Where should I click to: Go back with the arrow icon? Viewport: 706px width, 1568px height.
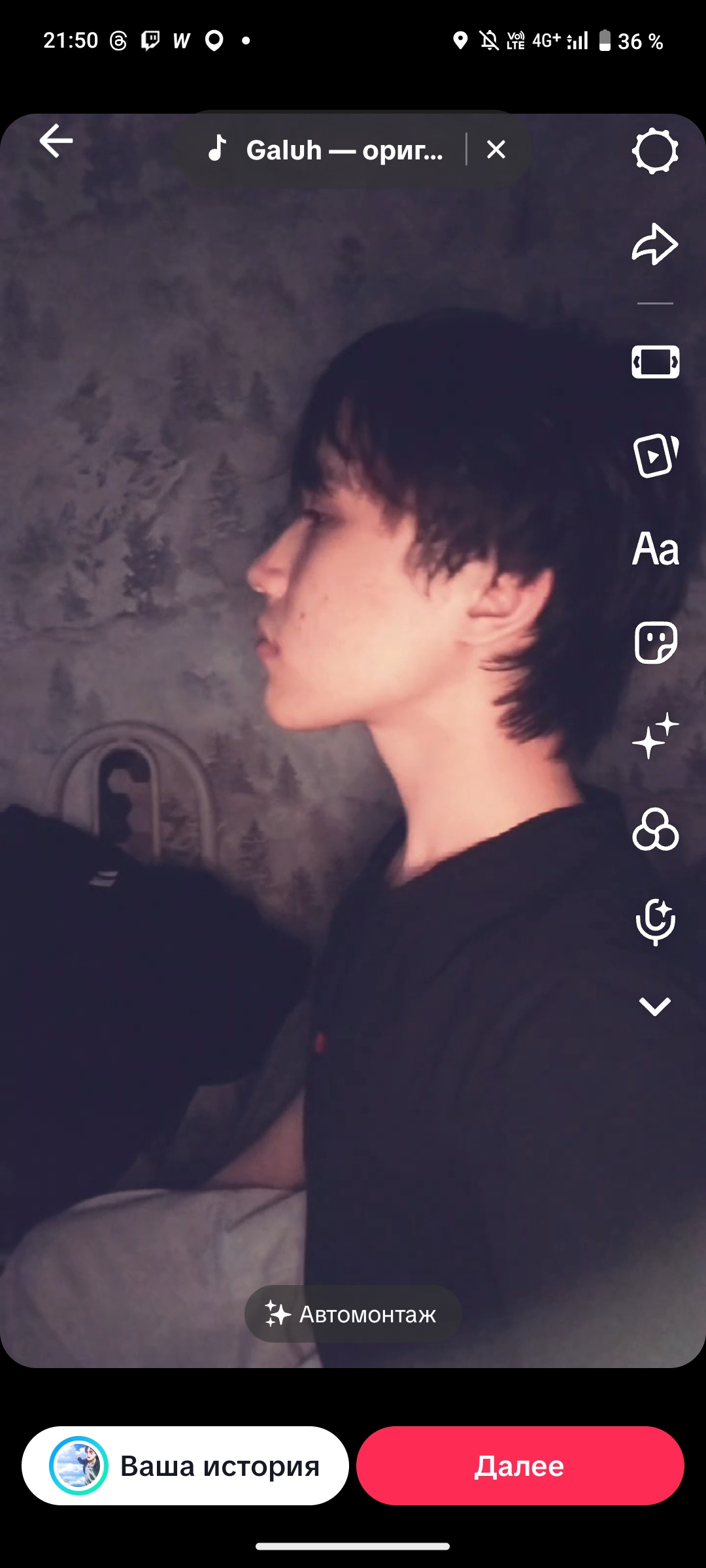[56, 141]
